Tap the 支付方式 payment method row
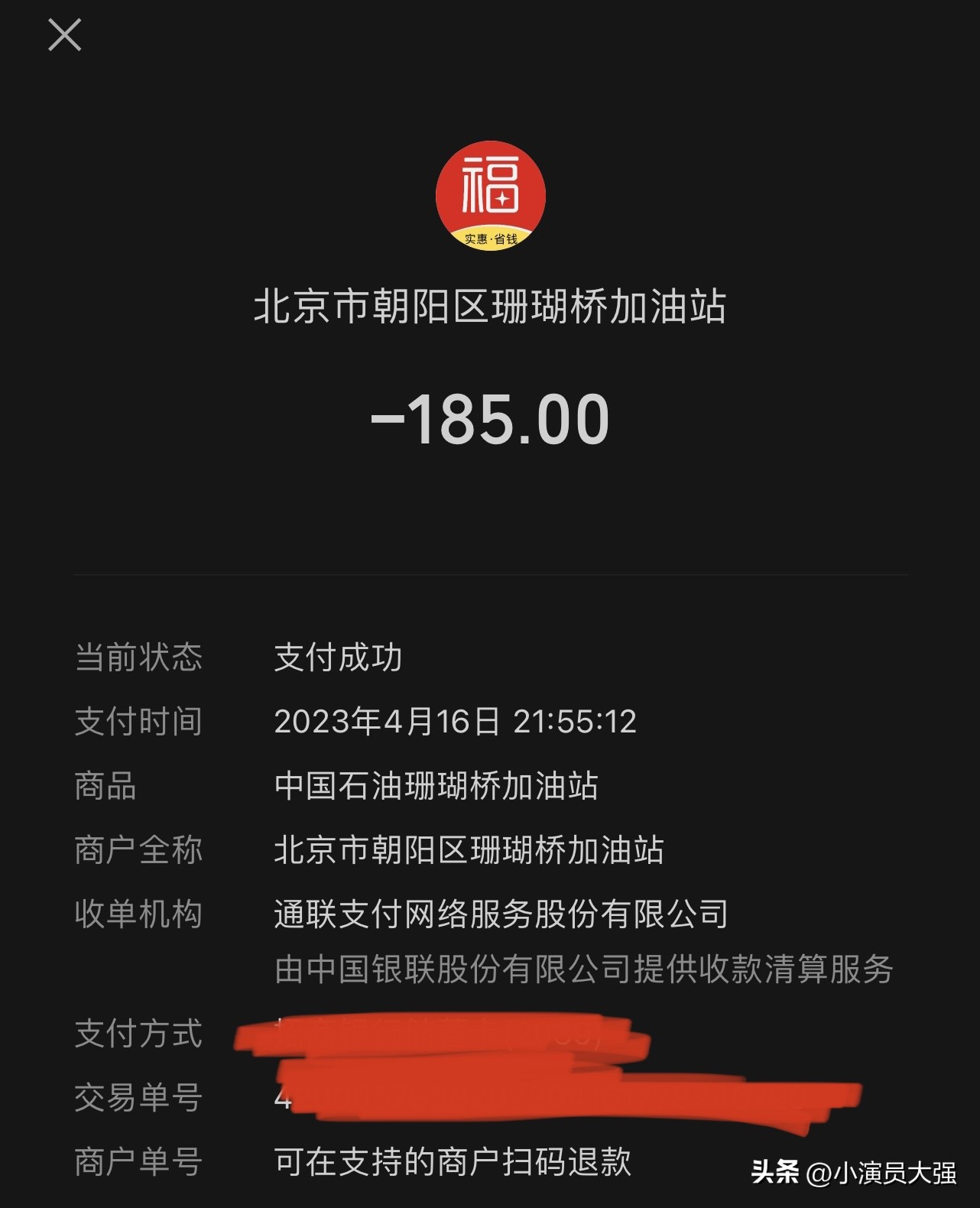Screen dimensions: 980x1208 click(x=138, y=1034)
